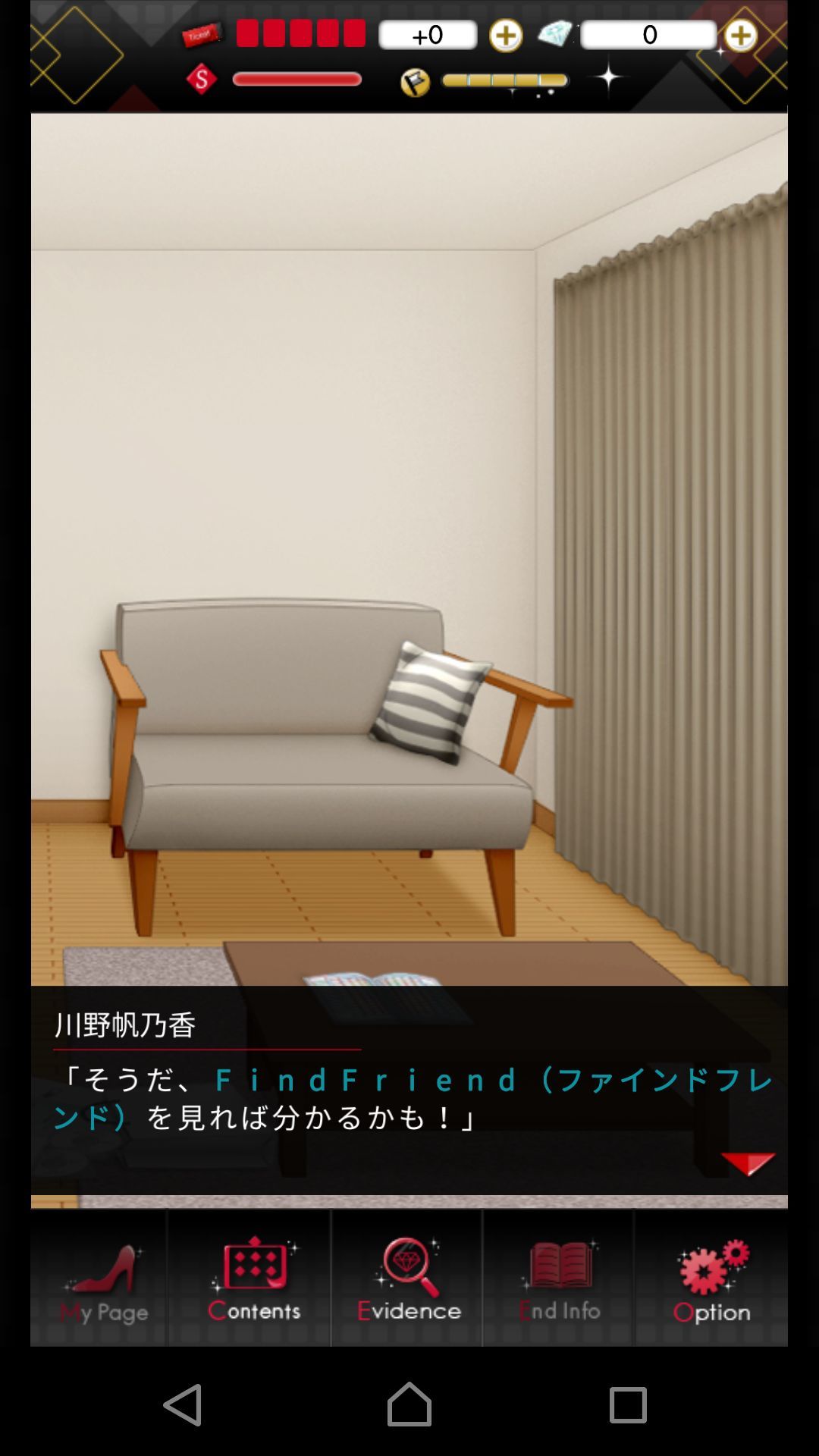Go back using the system back button
Viewport: 819px width, 1456px height.
tap(183, 1404)
